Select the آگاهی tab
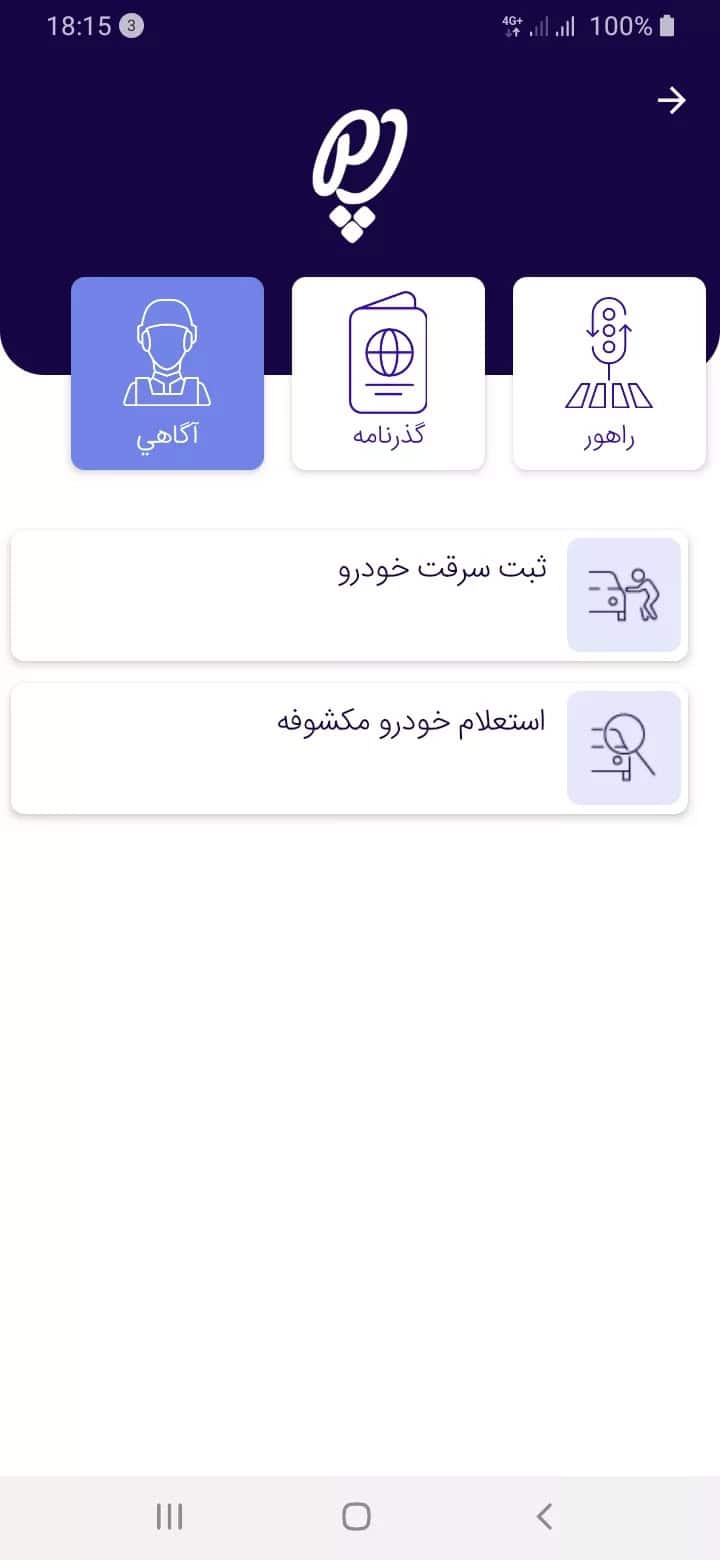 click(167, 373)
